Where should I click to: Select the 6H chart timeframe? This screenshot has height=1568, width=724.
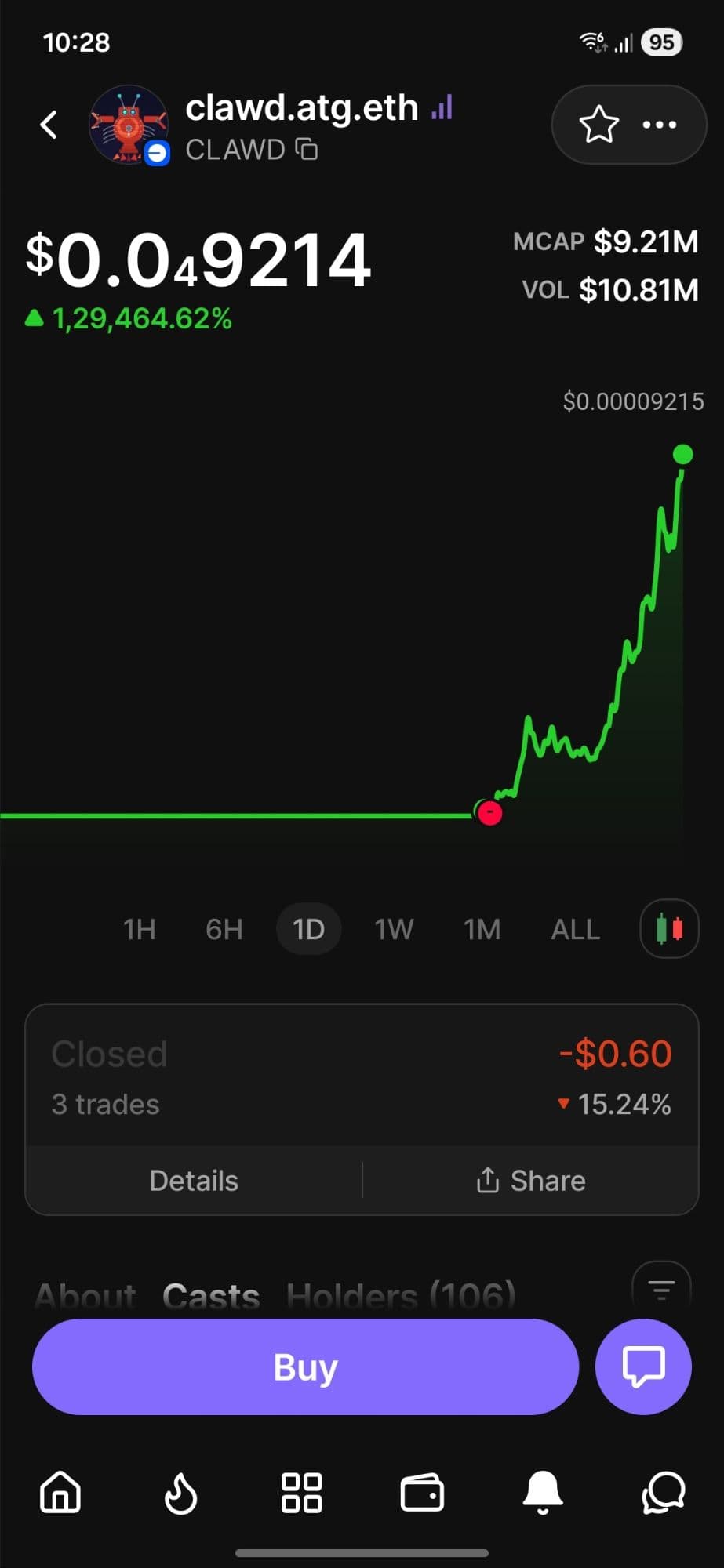224,930
